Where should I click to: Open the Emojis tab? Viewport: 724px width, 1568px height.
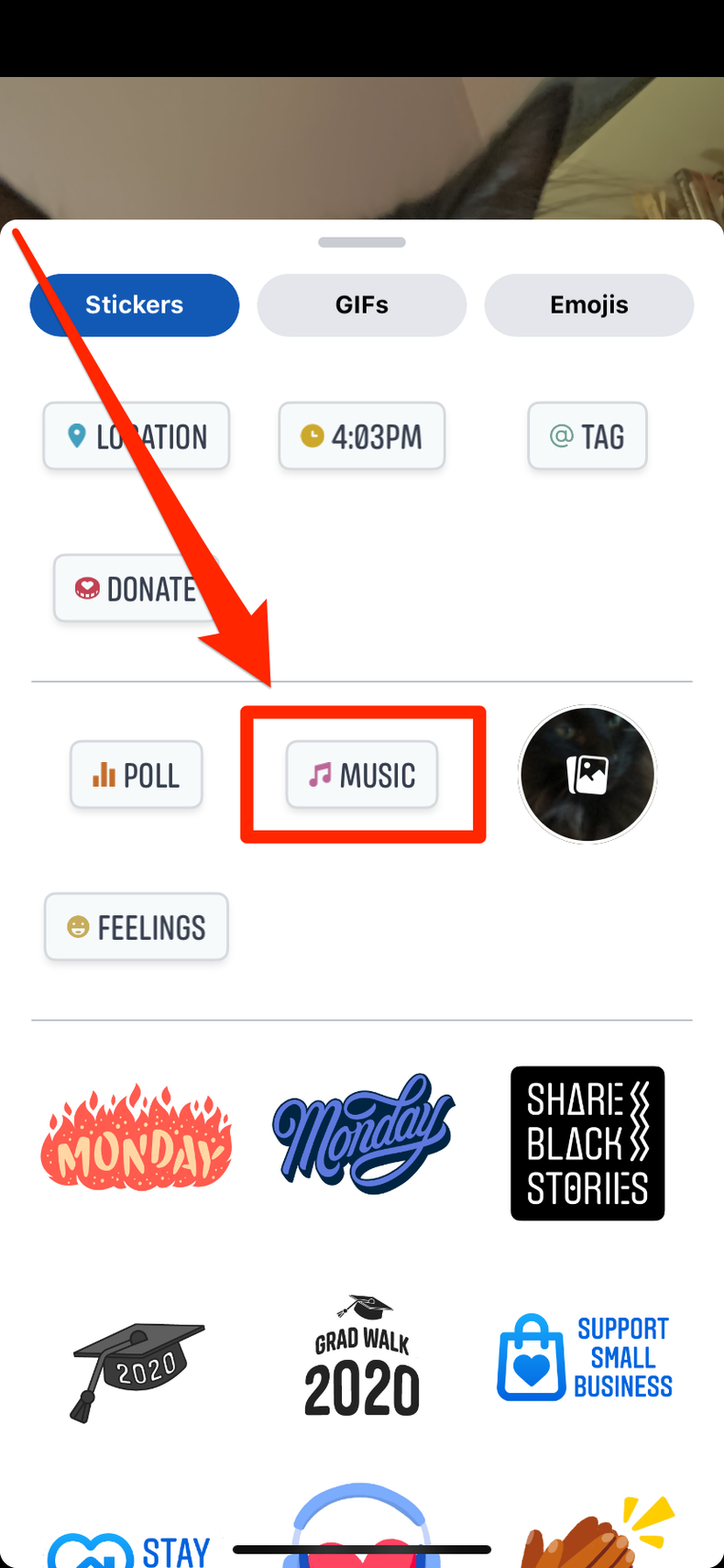pos(588,304)
